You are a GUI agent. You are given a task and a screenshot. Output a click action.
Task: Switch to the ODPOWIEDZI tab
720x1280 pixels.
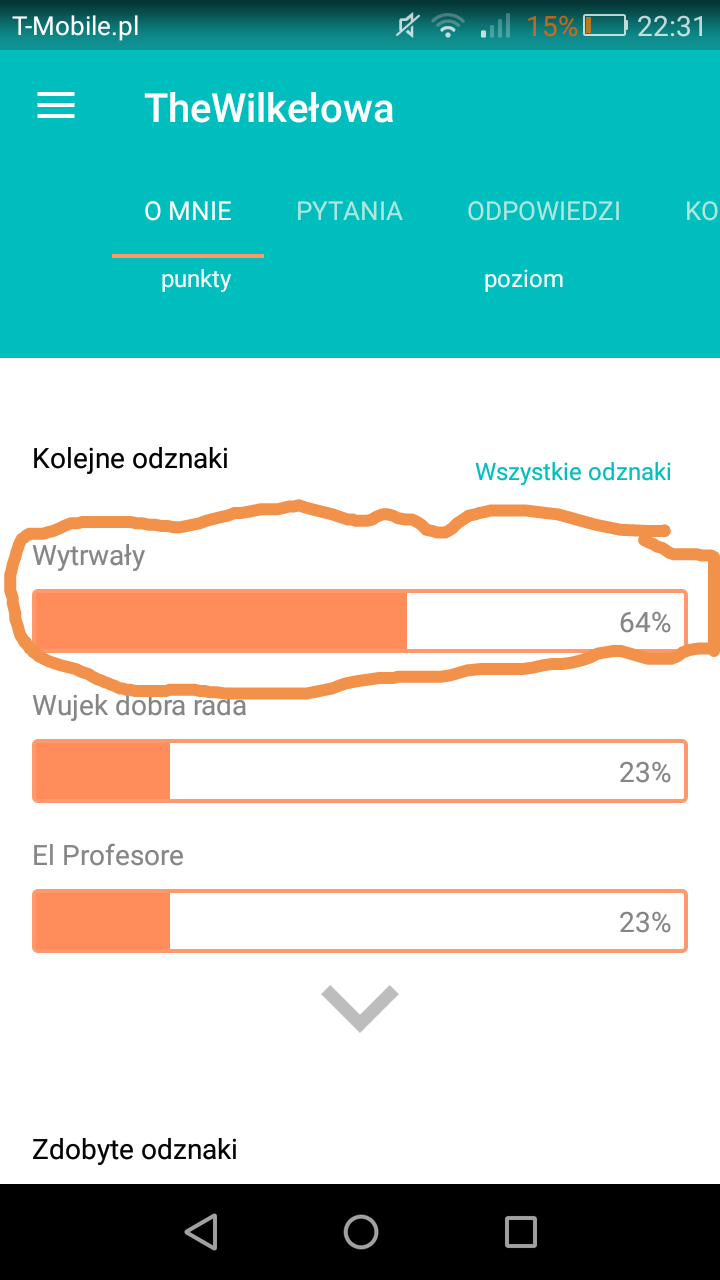tap(544, 212)
